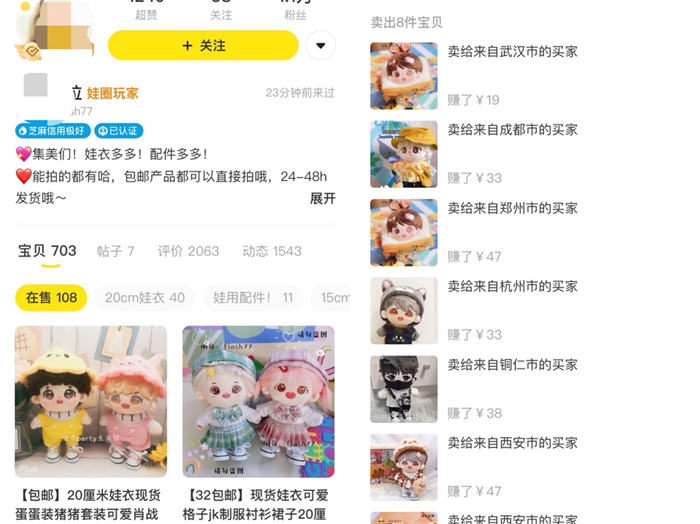Choose the 娃用配件！ chip

(x=253, y=298)
